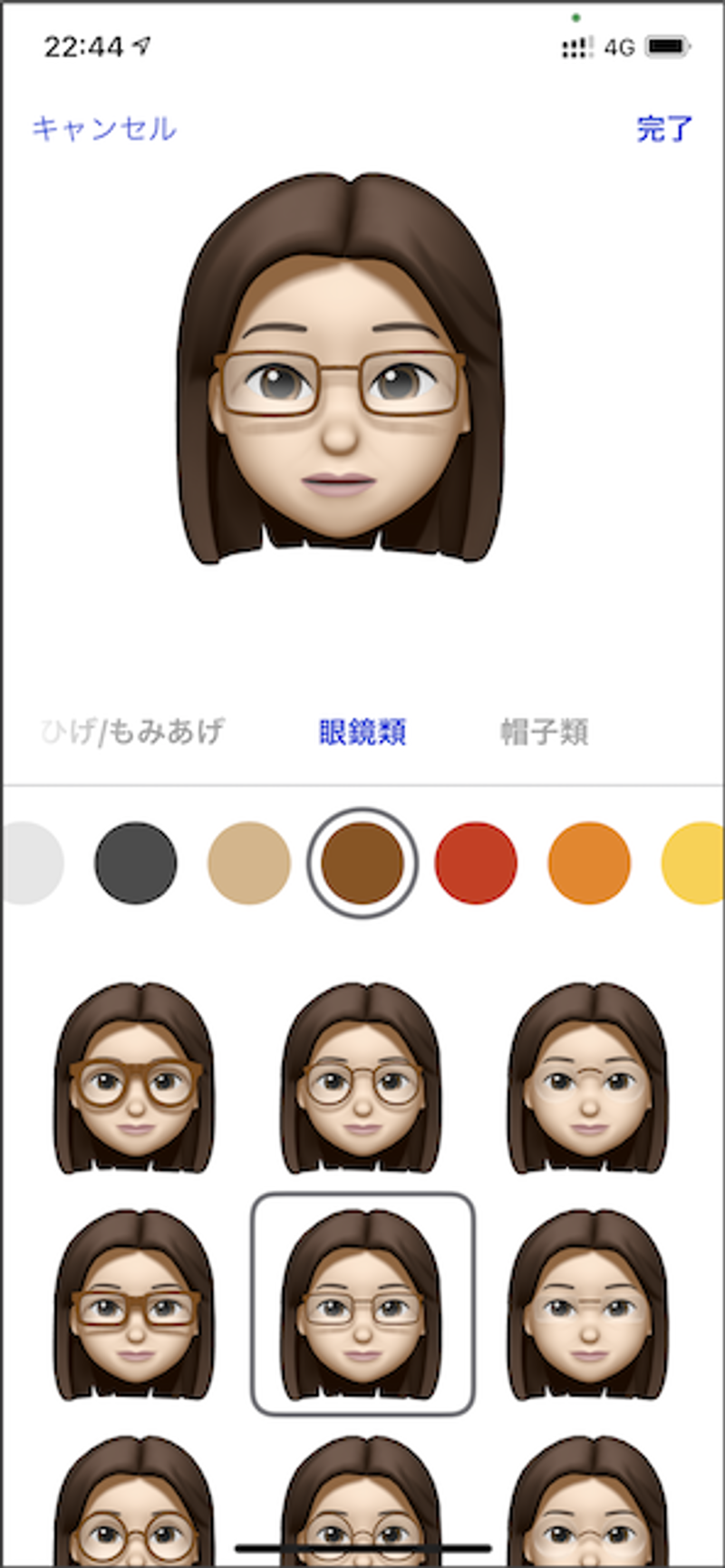Pick the brown frame color swatch
This screenshot has height=1568, width=725.
pos(362,863)
